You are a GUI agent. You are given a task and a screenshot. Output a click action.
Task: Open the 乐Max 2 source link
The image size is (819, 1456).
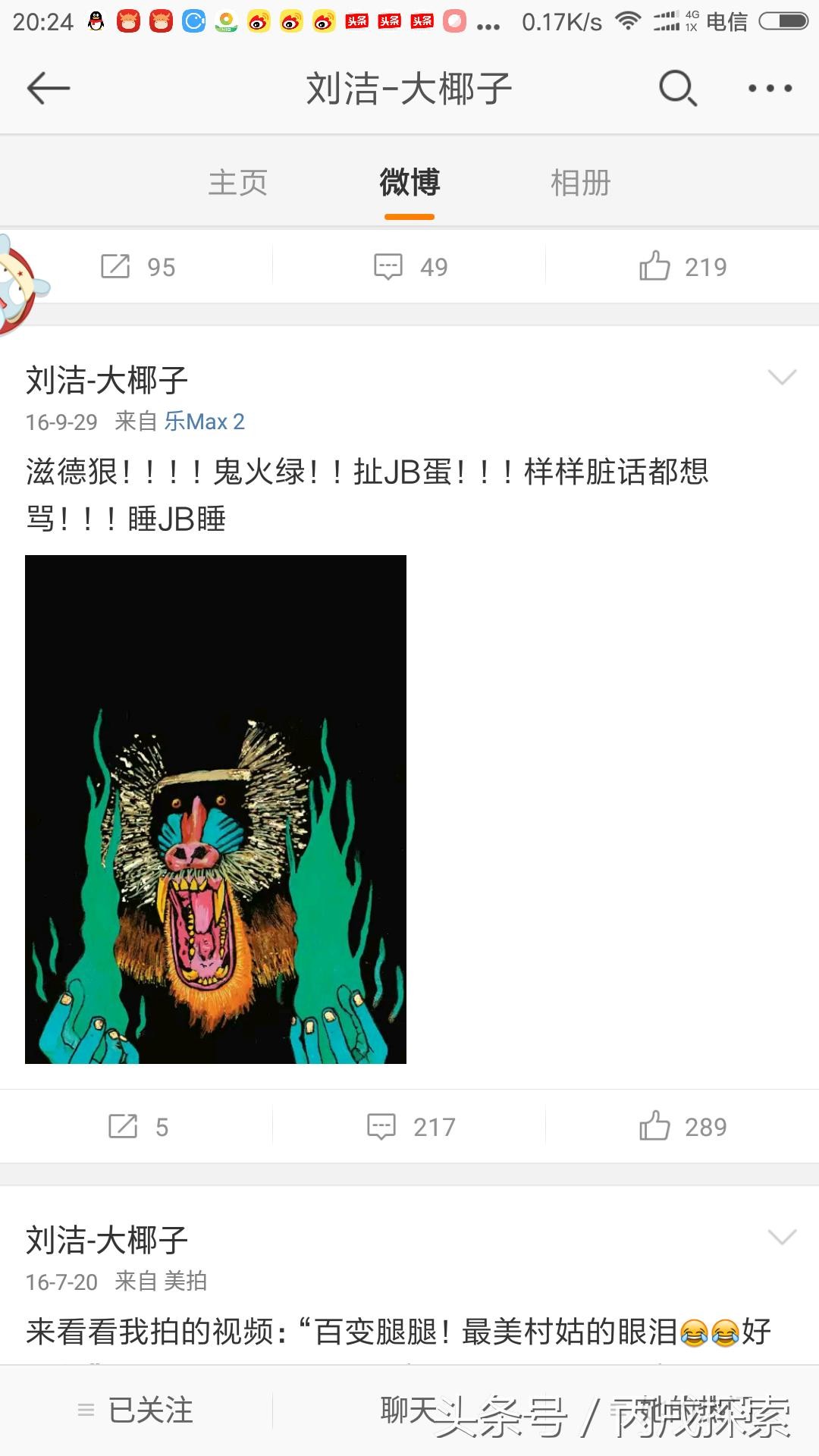(x=205, y=422)
